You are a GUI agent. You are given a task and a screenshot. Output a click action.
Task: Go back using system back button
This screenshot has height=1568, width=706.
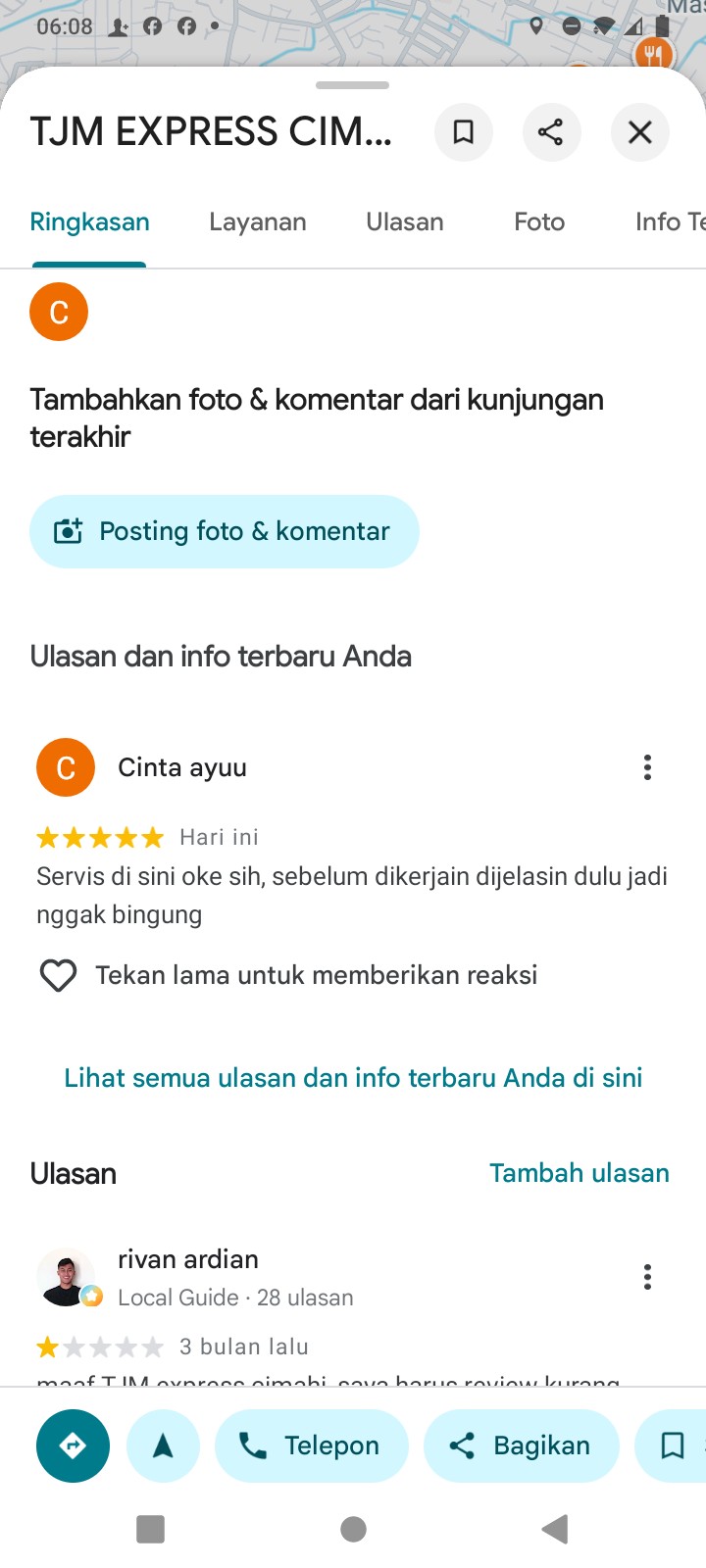point(555,1529)
